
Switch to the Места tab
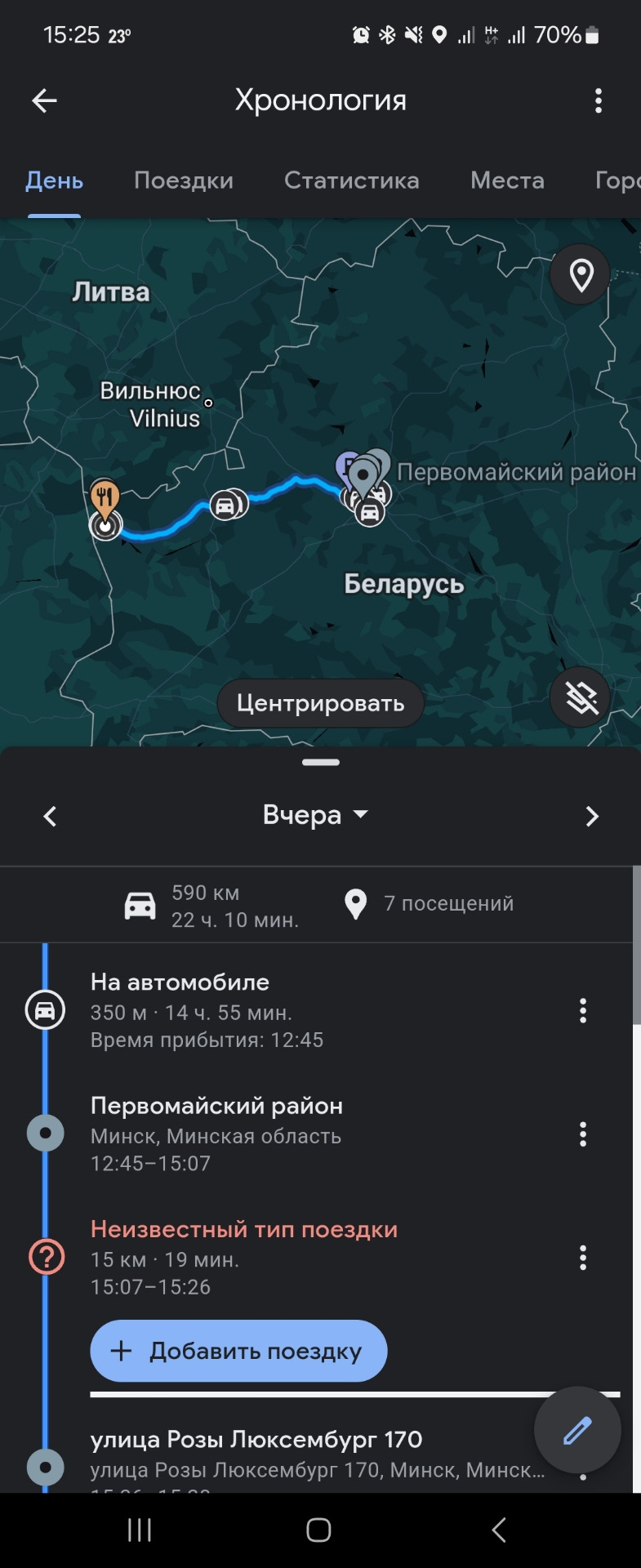[507, 180]
